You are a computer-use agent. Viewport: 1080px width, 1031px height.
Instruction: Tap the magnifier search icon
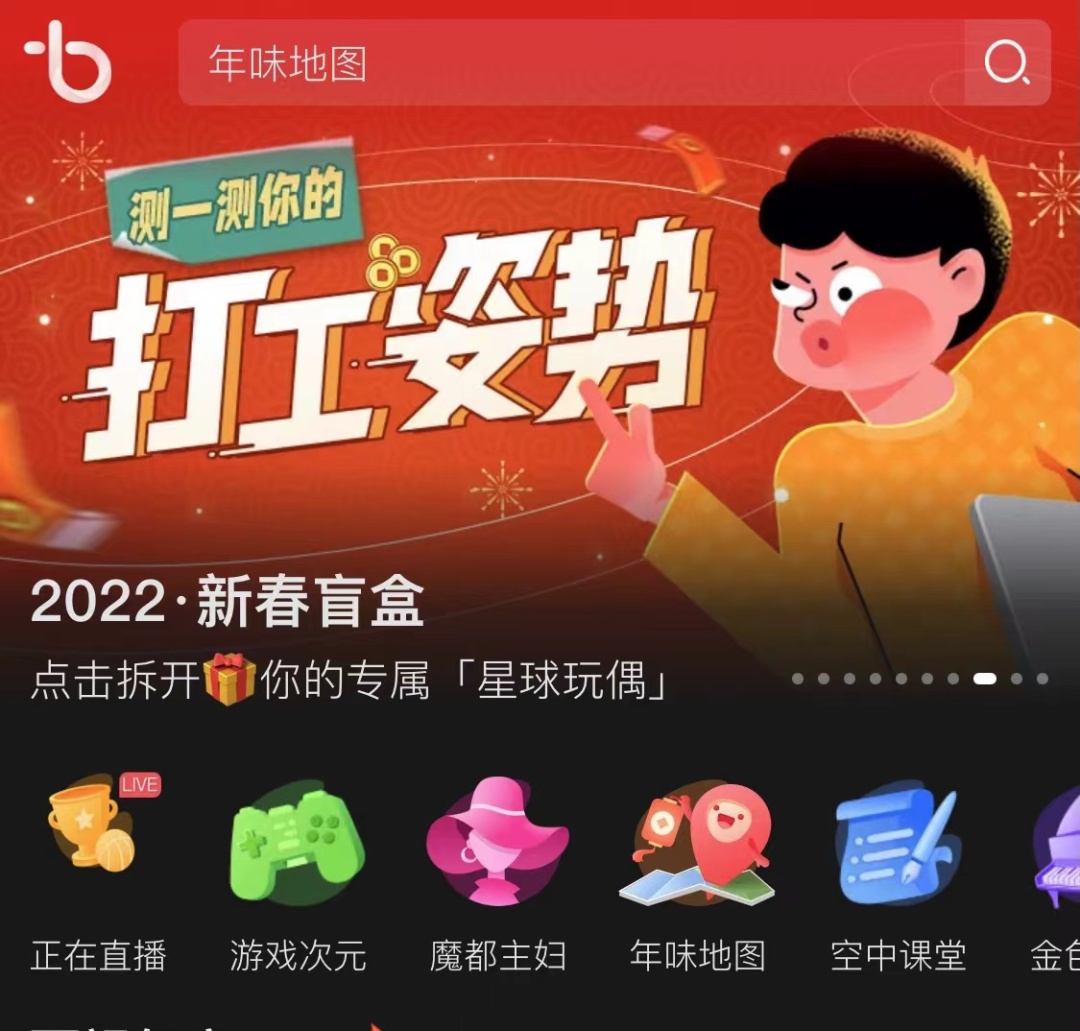point(1006,64)
